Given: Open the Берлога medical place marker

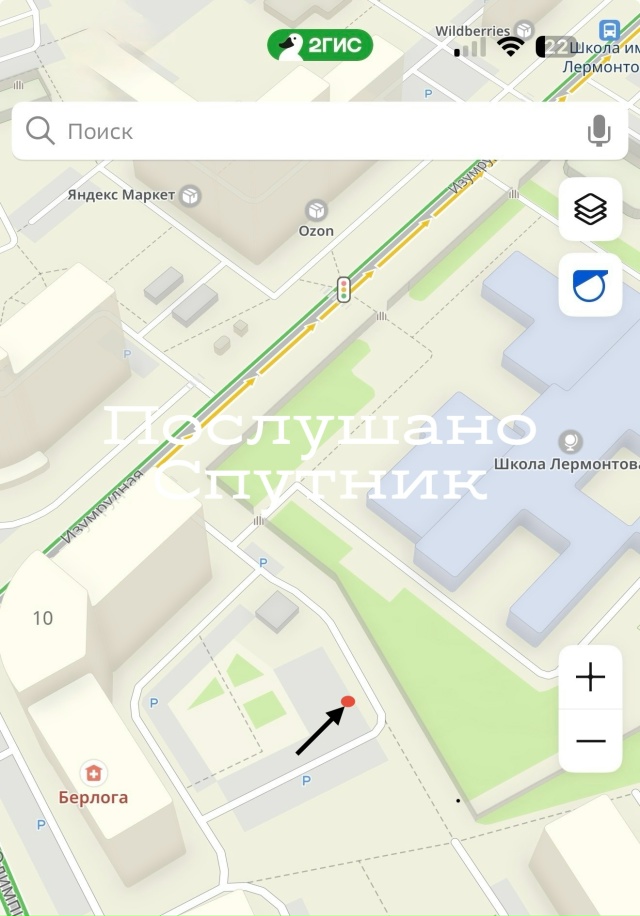Looking at the screenshot, I should [94, 773].
